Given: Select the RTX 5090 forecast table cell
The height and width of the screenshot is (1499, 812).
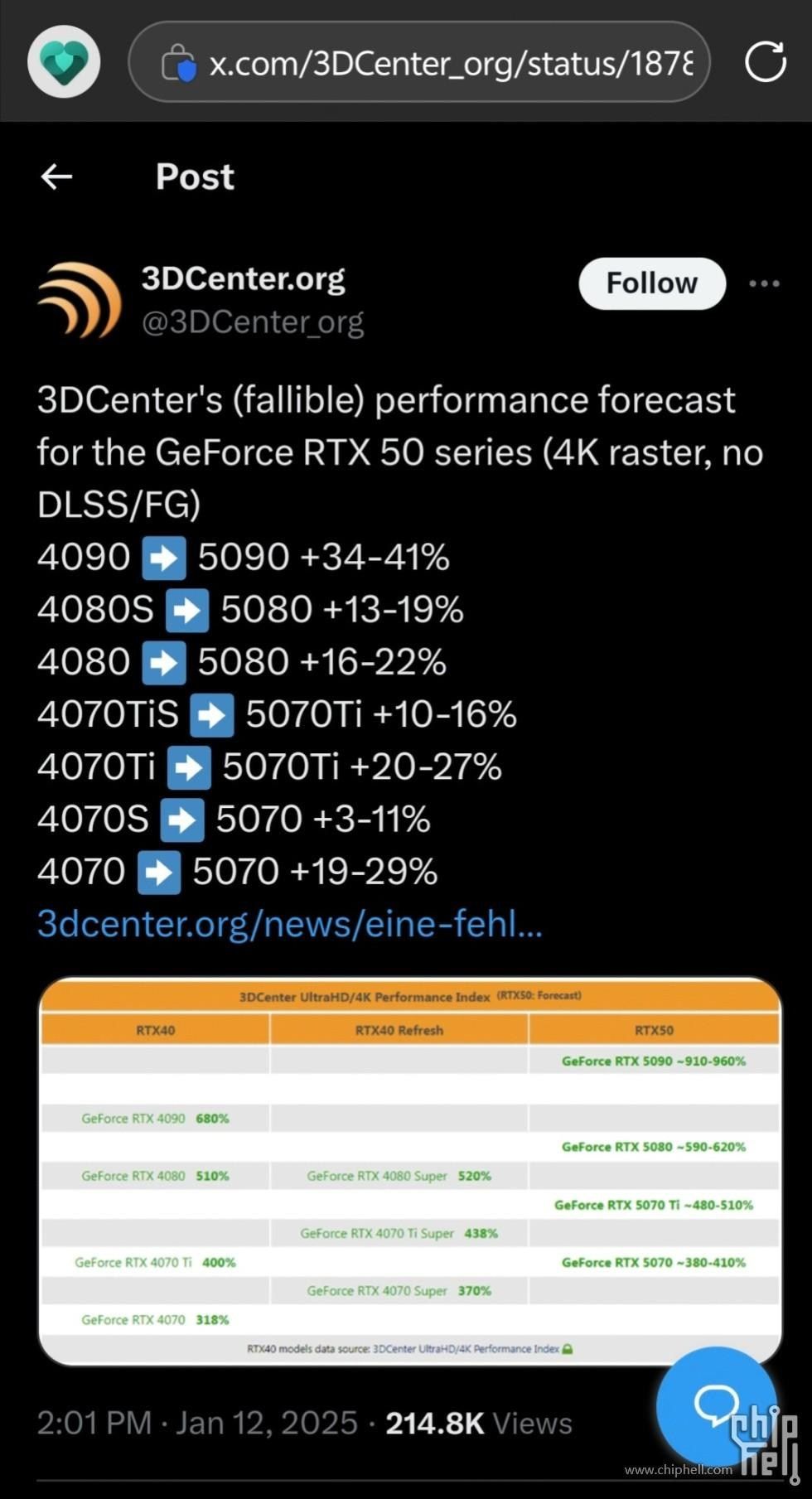Looking at the screenshot, I should tap(654, 1061).
